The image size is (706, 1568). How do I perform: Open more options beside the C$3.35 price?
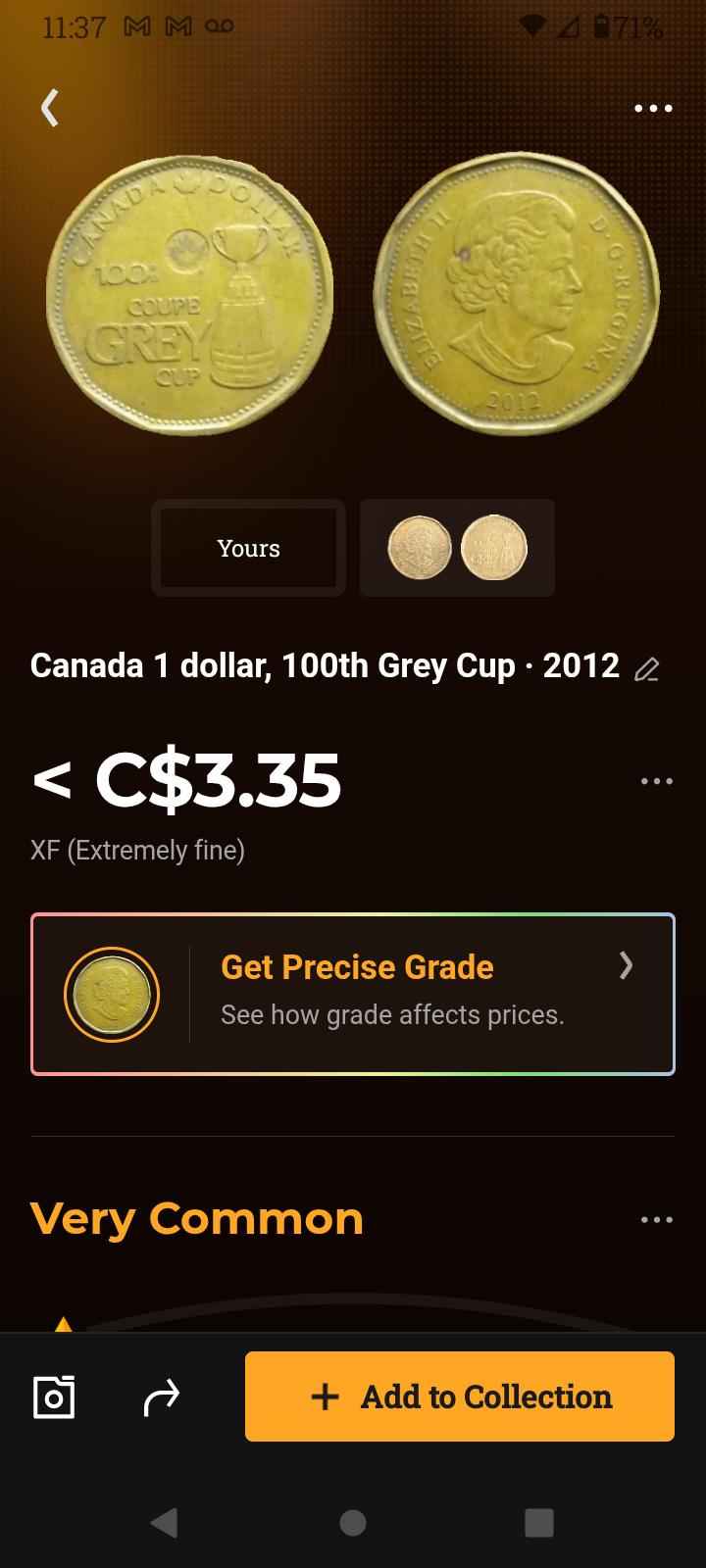[656, 781]
